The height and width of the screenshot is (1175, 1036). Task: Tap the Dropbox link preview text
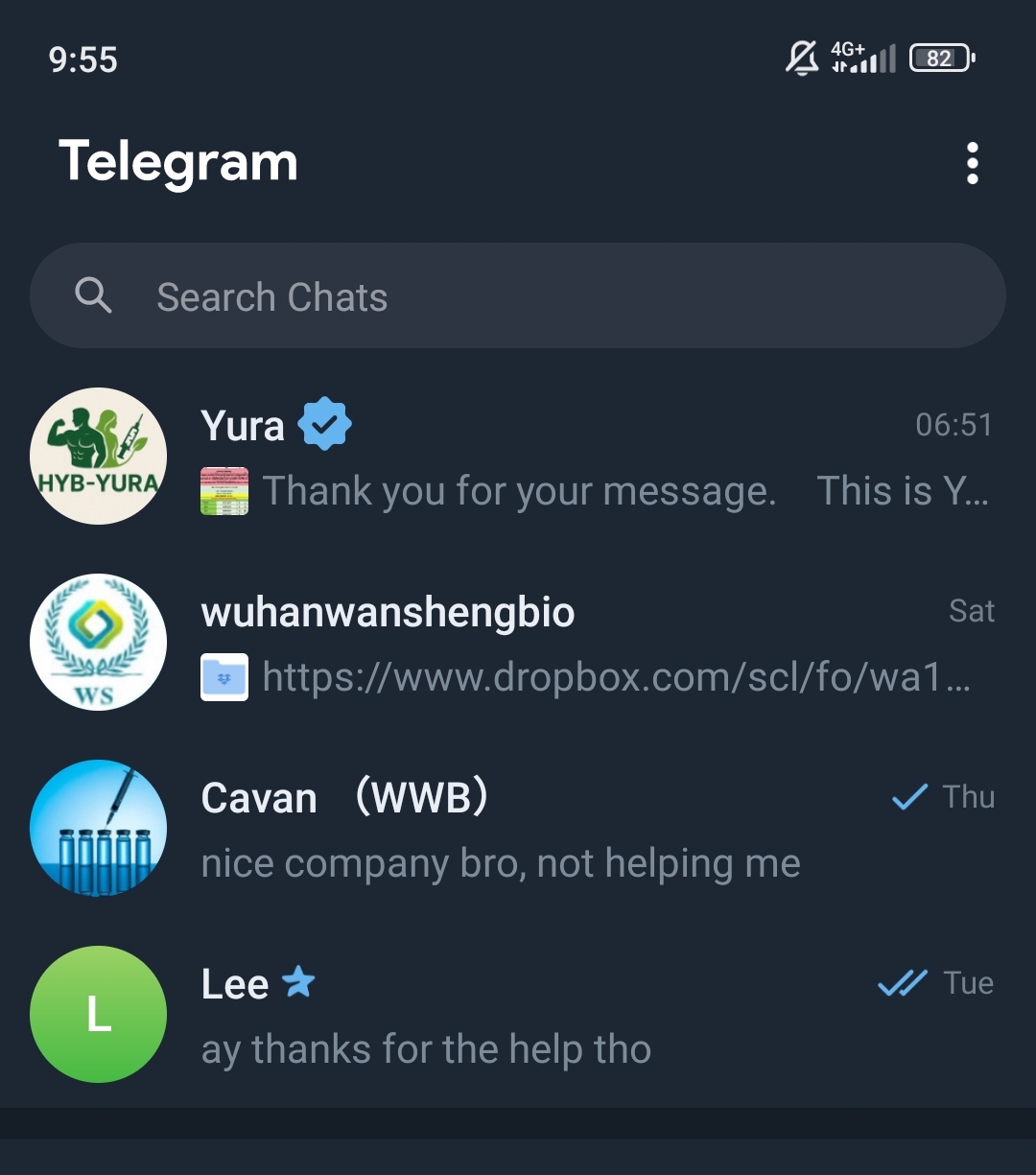[x=614, y=676]
